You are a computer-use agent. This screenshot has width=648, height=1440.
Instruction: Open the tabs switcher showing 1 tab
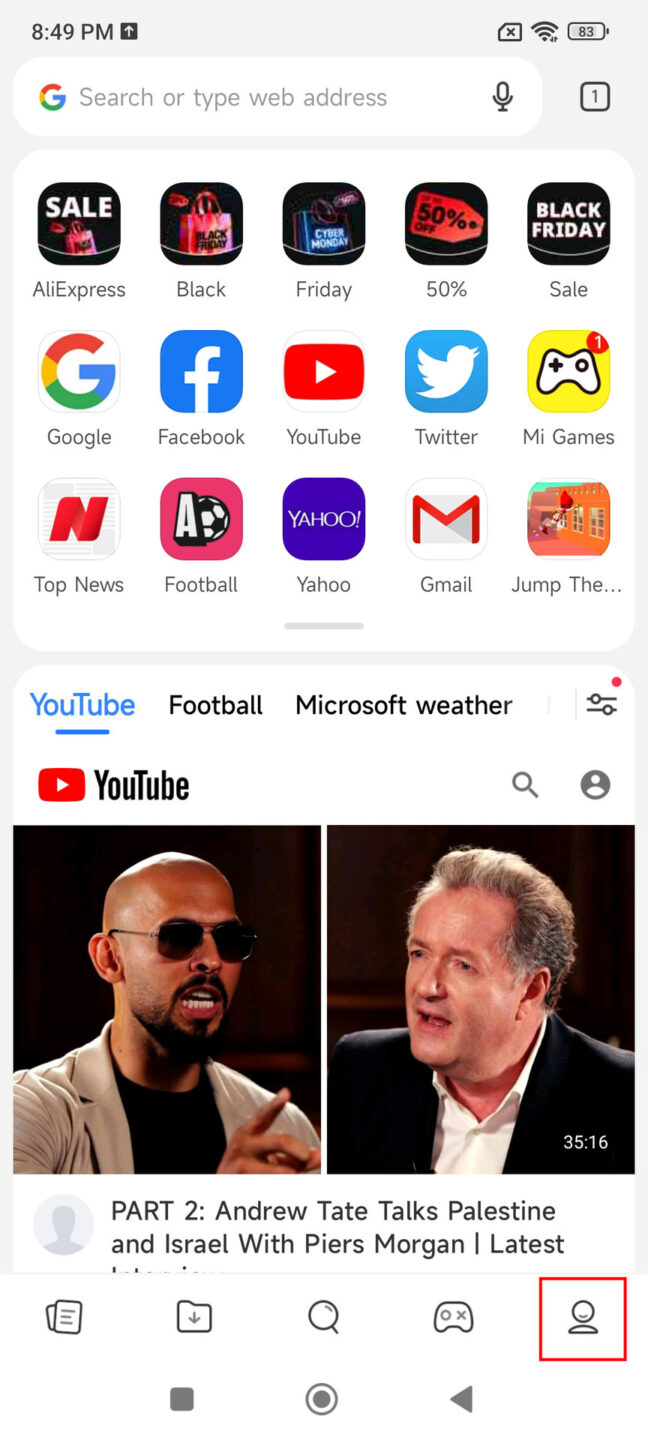(x=594, y=97)
